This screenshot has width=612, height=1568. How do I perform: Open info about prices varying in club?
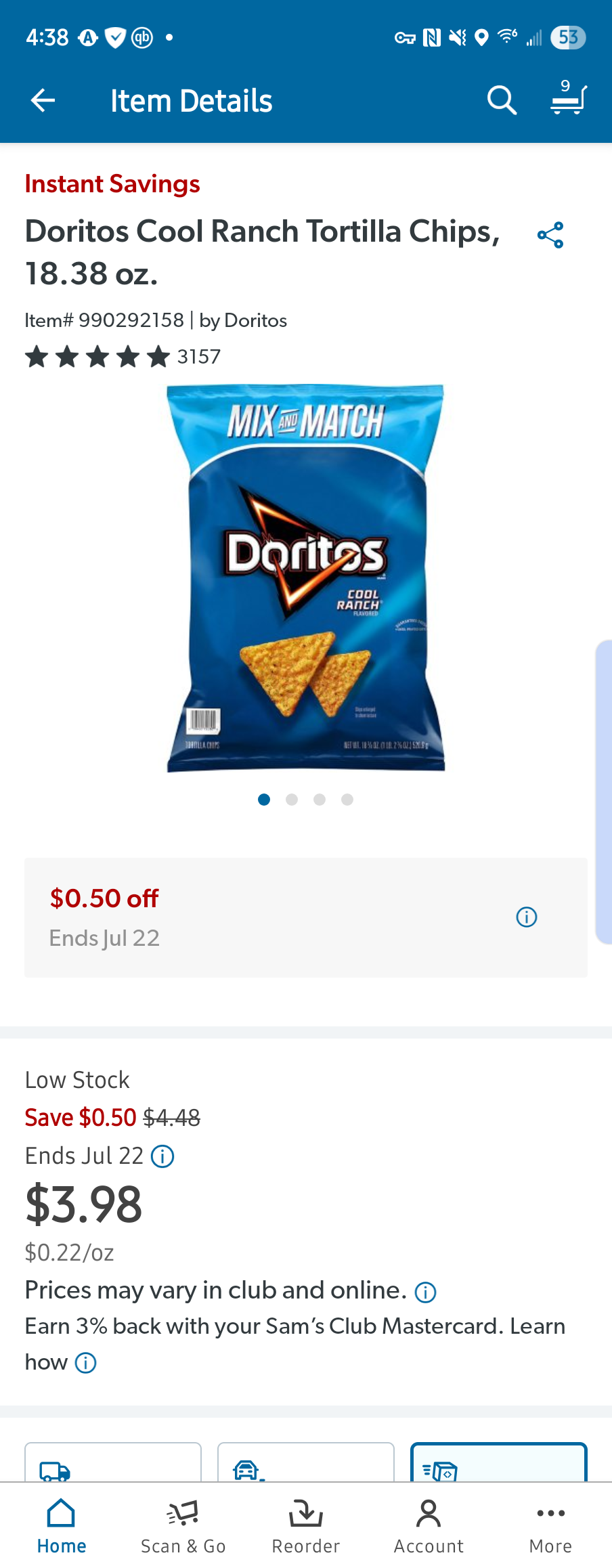(x=425, y=1292)
